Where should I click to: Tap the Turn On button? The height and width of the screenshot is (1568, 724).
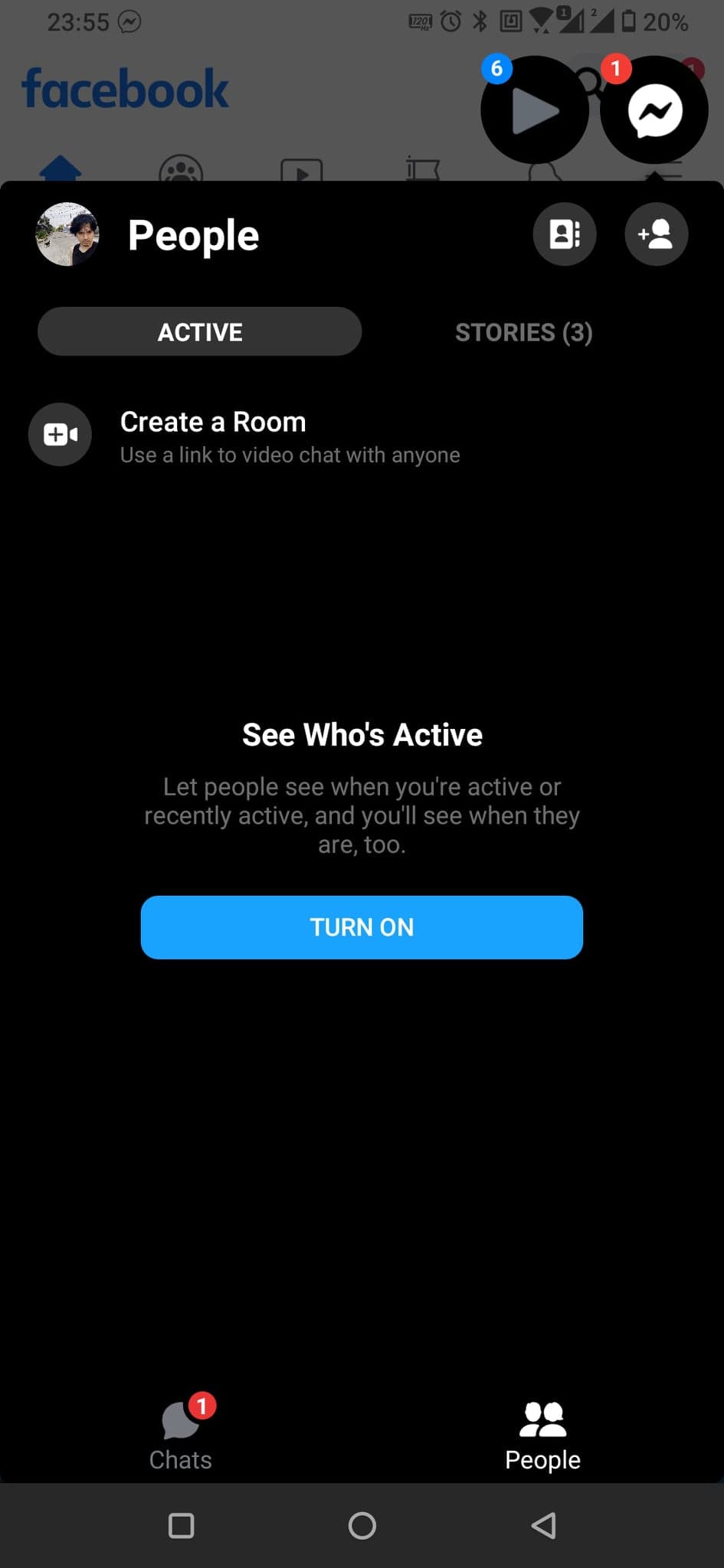pyautogui.click(x=362, y=926)
